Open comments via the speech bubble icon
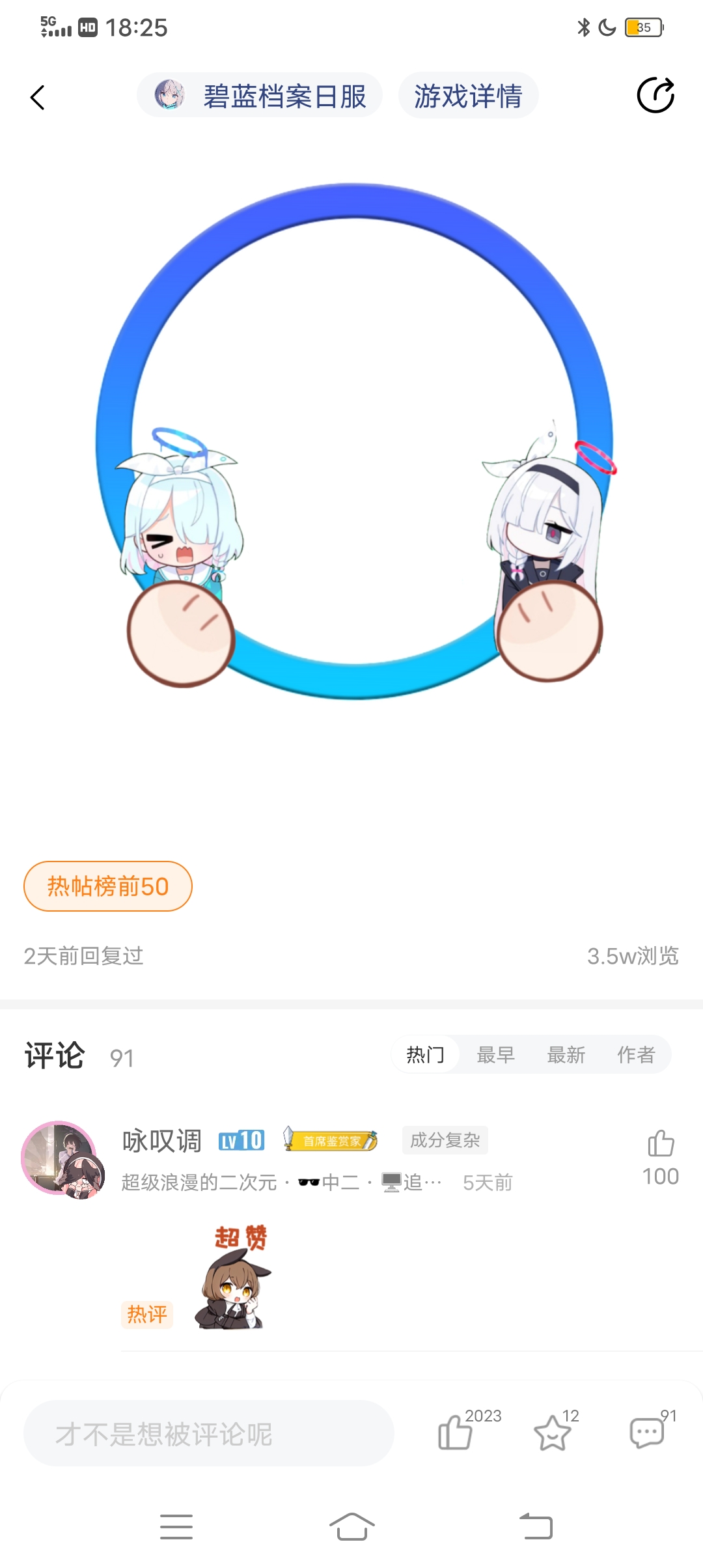Screen dimensions: 703x1568 point(647,1433)
